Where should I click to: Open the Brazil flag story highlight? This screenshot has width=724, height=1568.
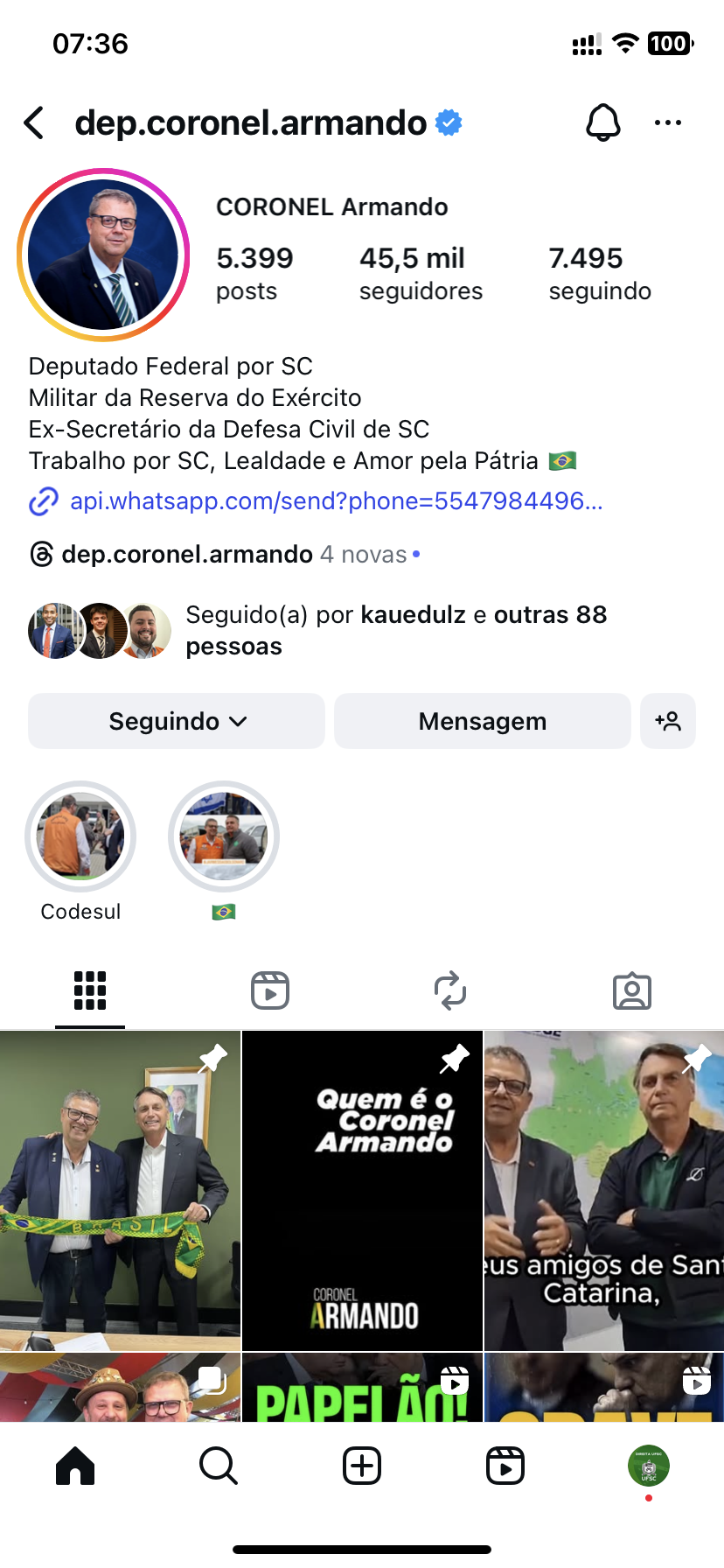[x=224, y=836]
